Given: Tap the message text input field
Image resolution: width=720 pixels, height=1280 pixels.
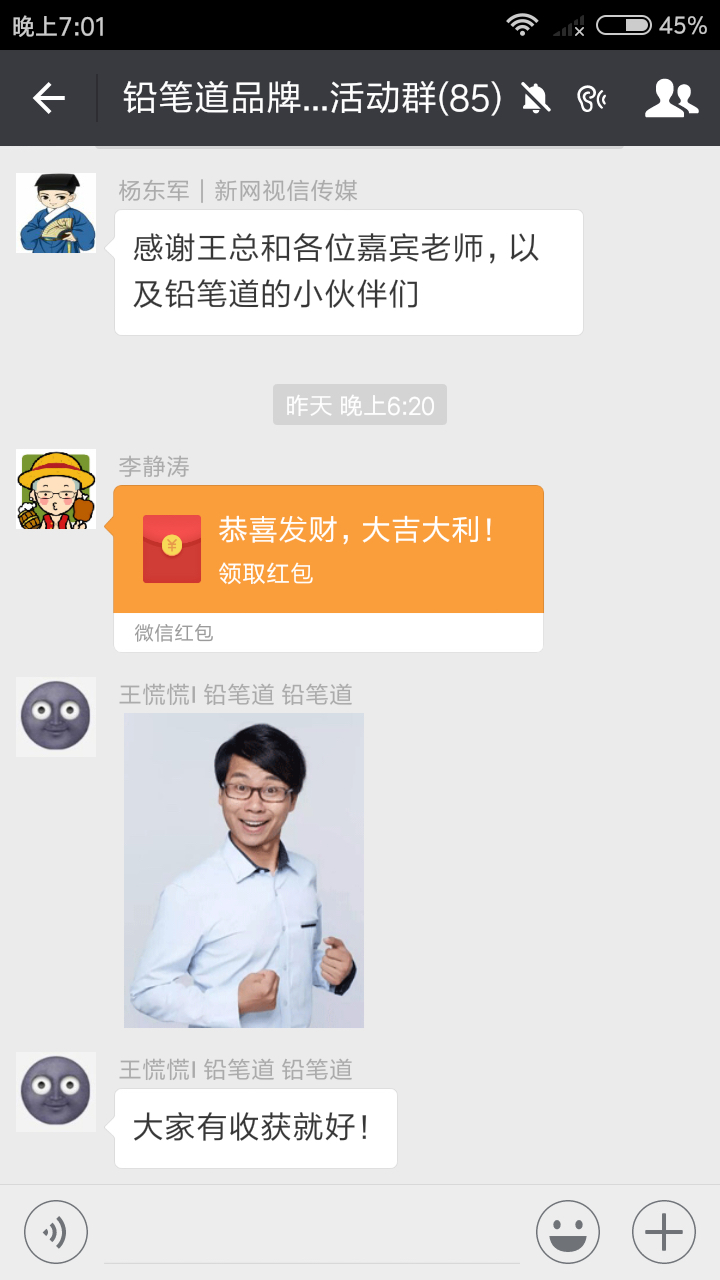Looking at the screenshot, I should tap(312, 1232).
